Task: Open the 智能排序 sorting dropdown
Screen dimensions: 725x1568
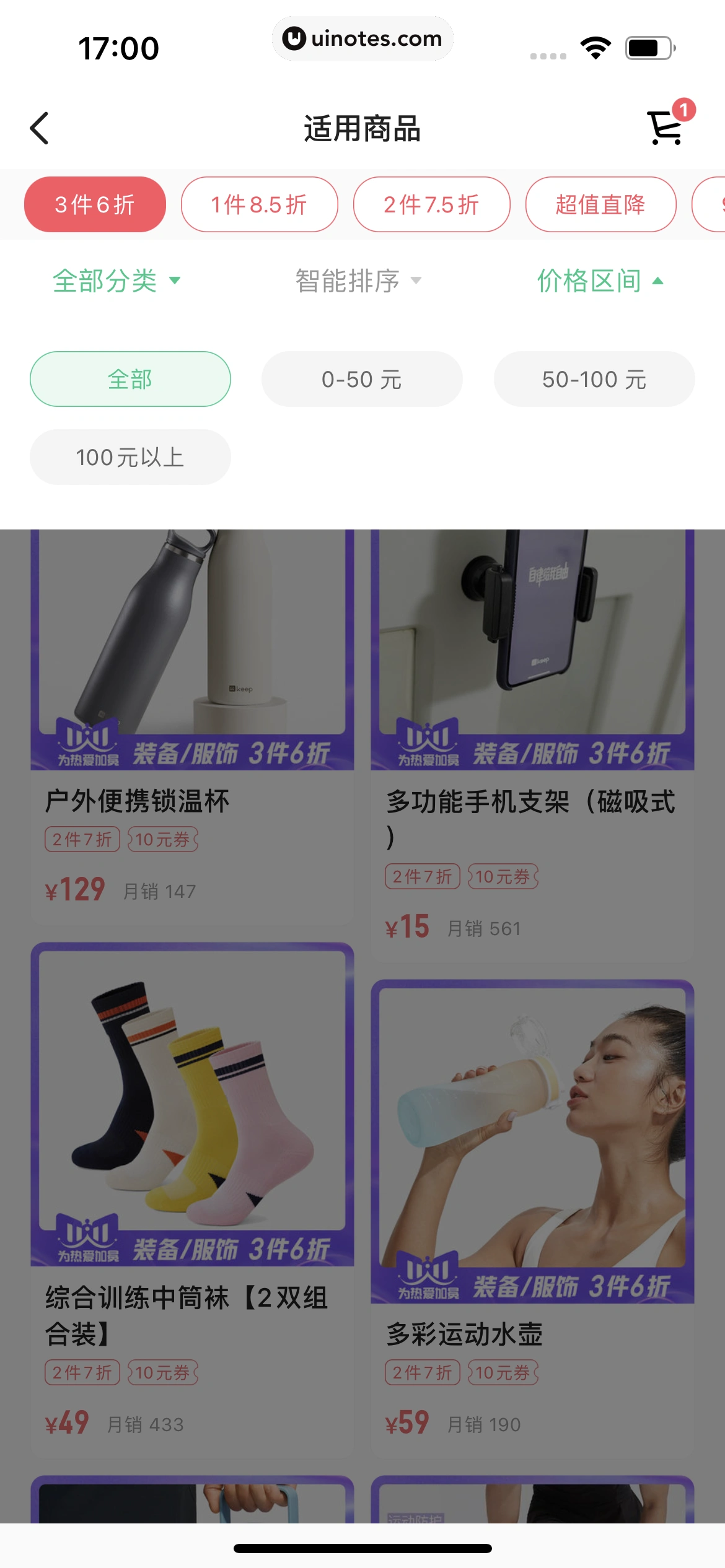Action: tap(358, 281)
